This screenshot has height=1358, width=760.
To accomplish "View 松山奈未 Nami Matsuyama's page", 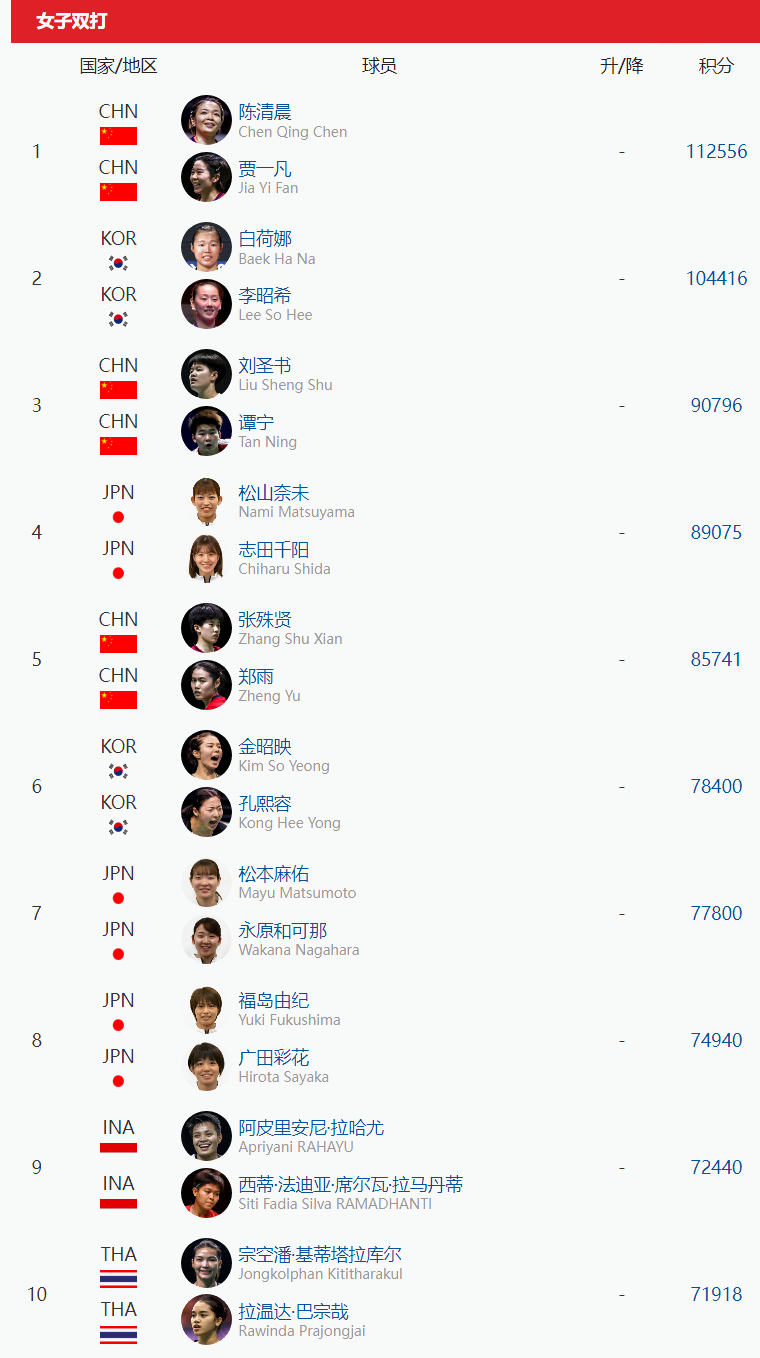I will tap(274, 492).
